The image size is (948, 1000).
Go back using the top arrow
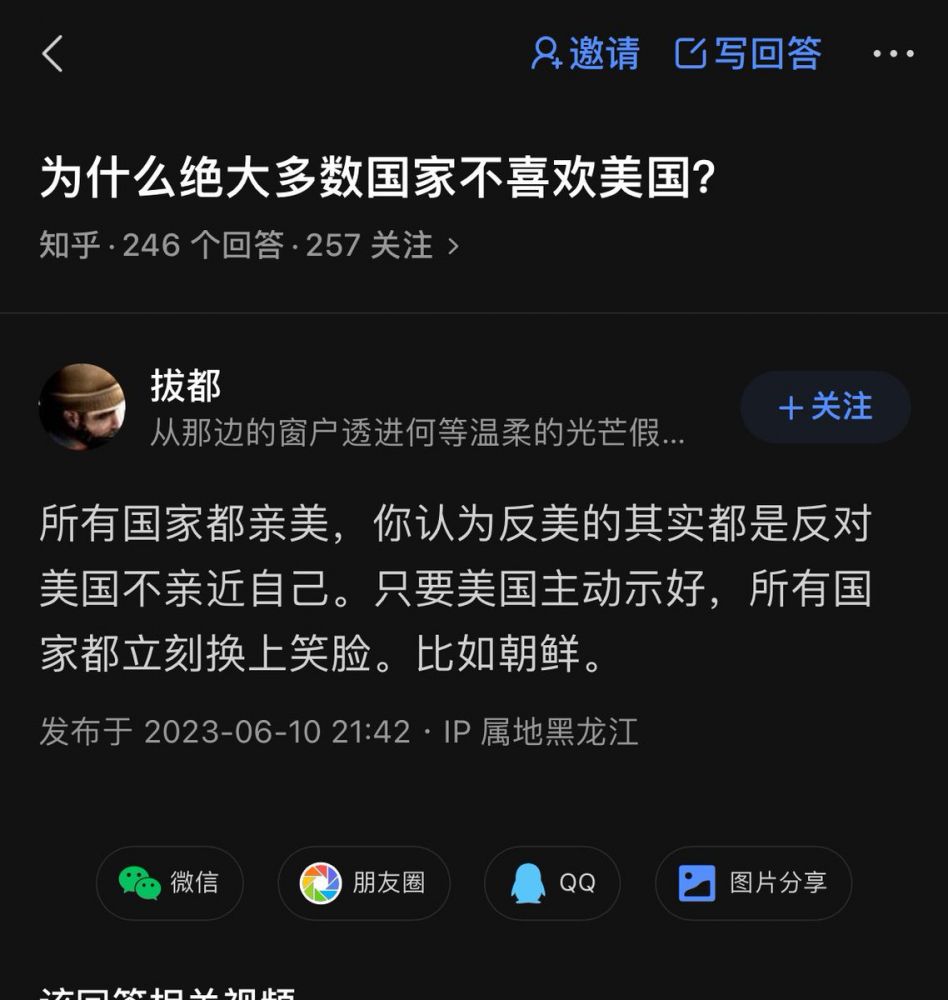coord(53,54)
